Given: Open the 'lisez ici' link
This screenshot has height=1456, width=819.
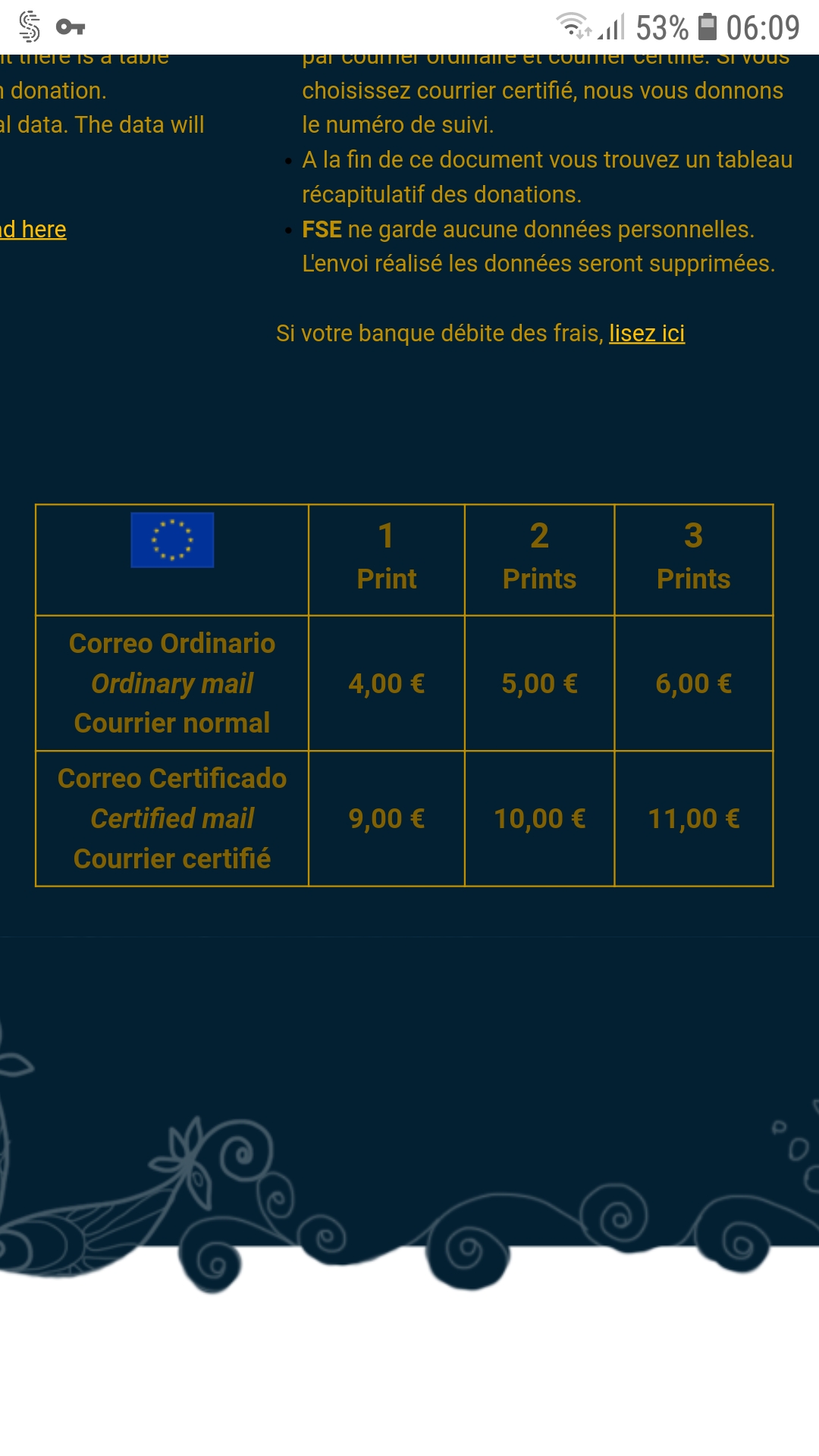Looking at the screenshot, I should click(646, 334).
